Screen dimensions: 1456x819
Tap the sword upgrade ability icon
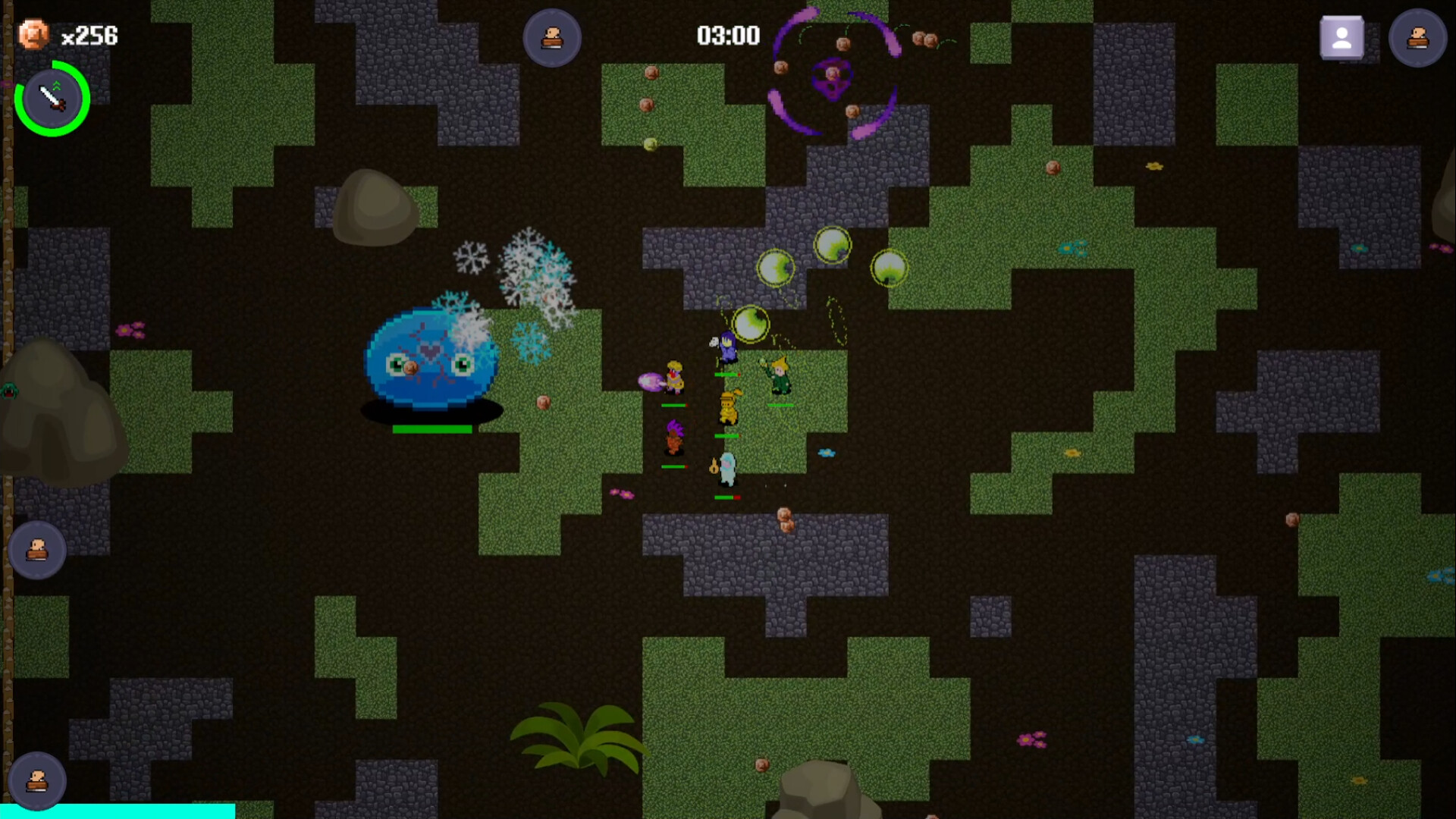(x=52, y=99)
